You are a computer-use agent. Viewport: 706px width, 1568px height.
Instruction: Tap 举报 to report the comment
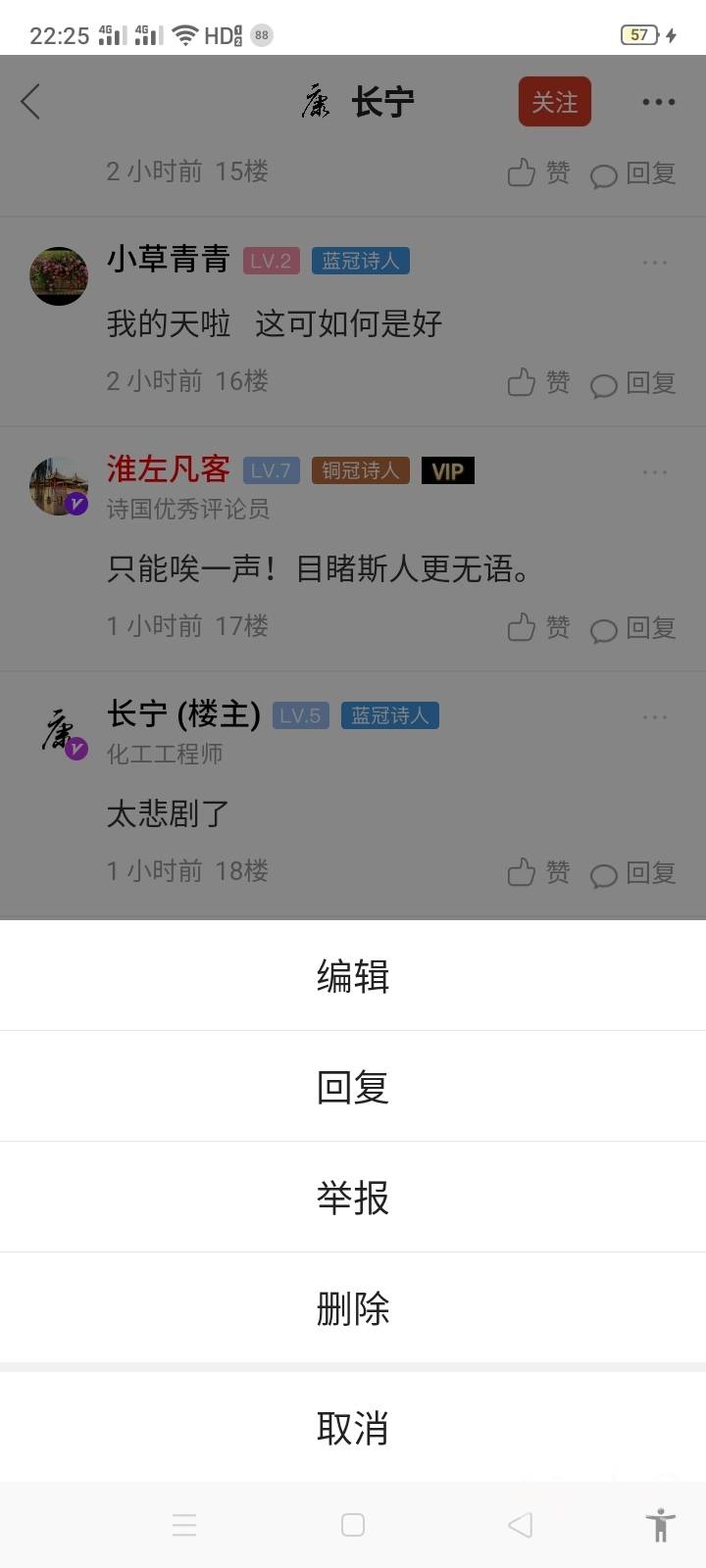pyautogui.click(x=353, y=1198)
